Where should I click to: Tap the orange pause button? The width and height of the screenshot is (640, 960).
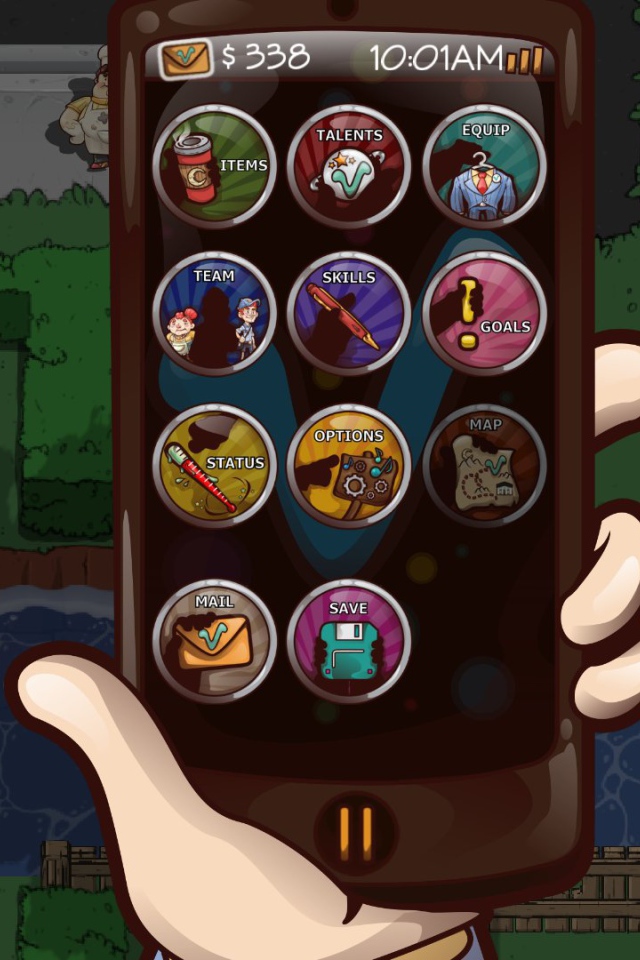pos(355,828)
